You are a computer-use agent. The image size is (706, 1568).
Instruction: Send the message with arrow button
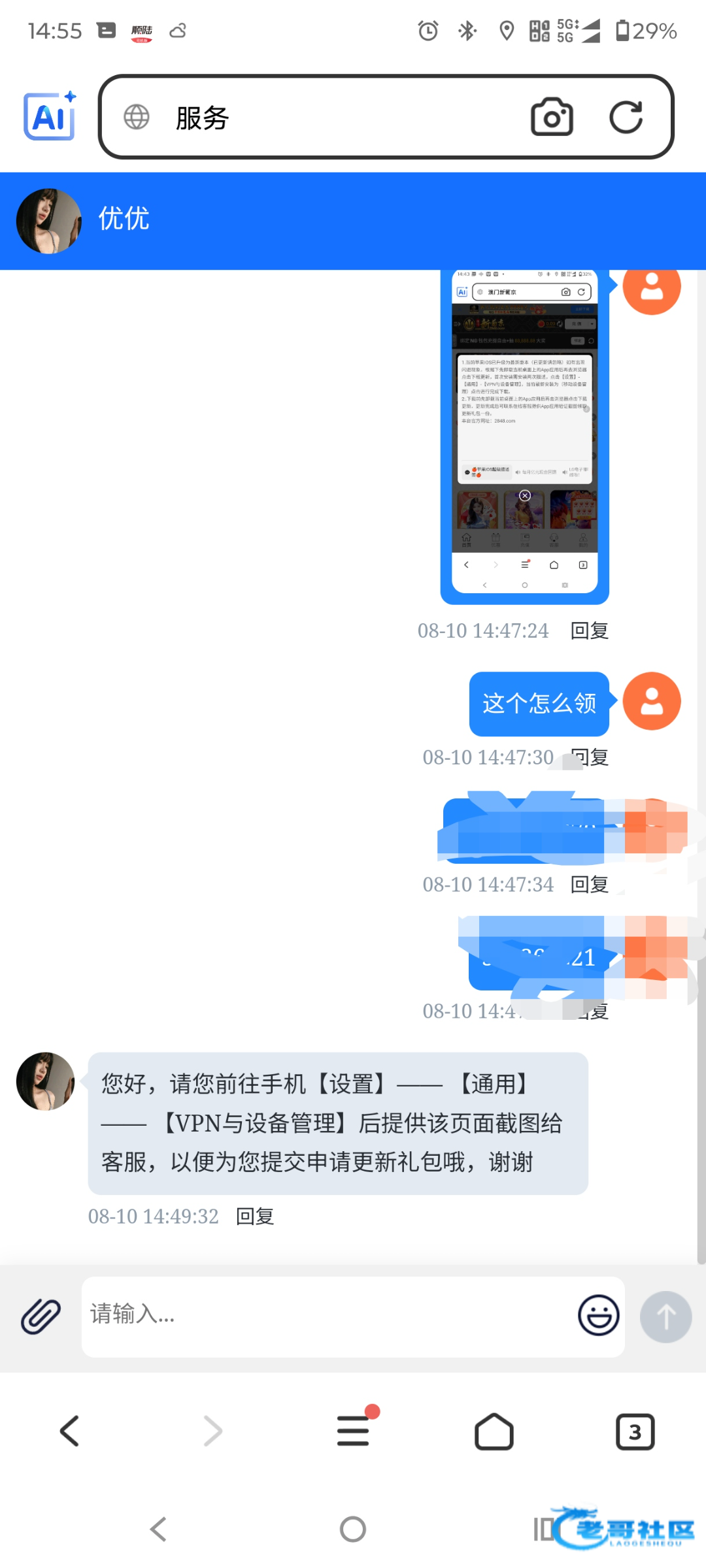point(665,1316)
